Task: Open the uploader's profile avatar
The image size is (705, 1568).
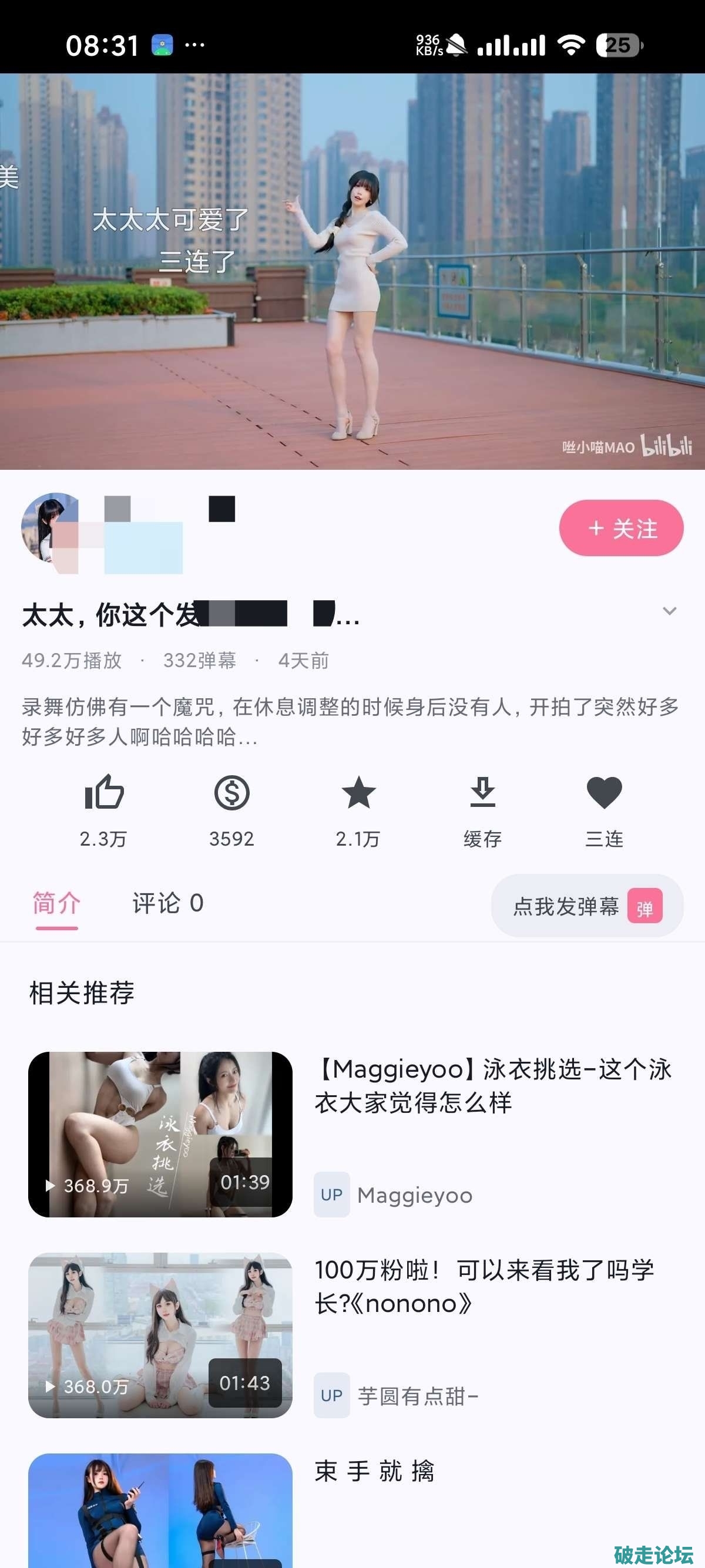Action: [x=50, y=527]
